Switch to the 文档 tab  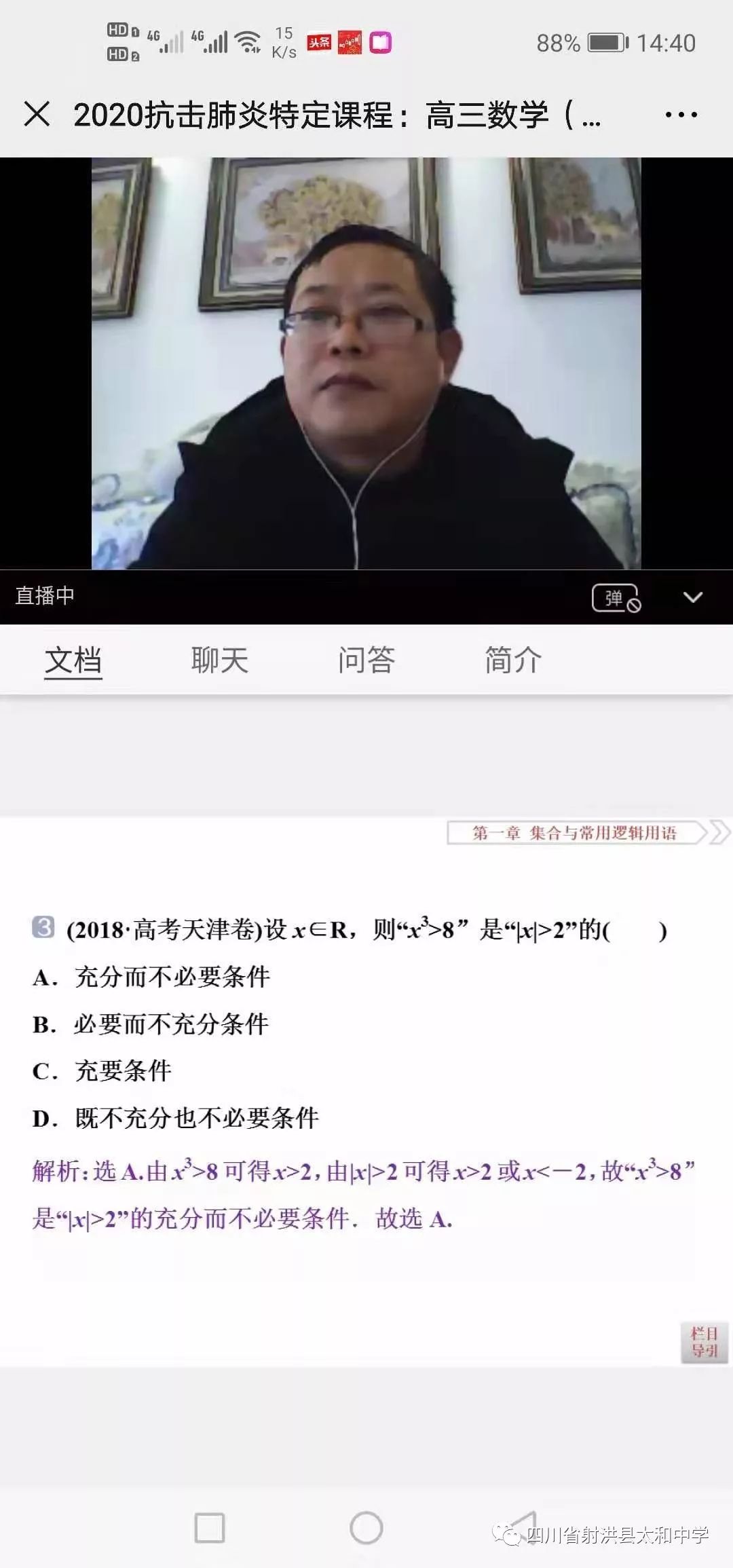click(x=73, y=660)
